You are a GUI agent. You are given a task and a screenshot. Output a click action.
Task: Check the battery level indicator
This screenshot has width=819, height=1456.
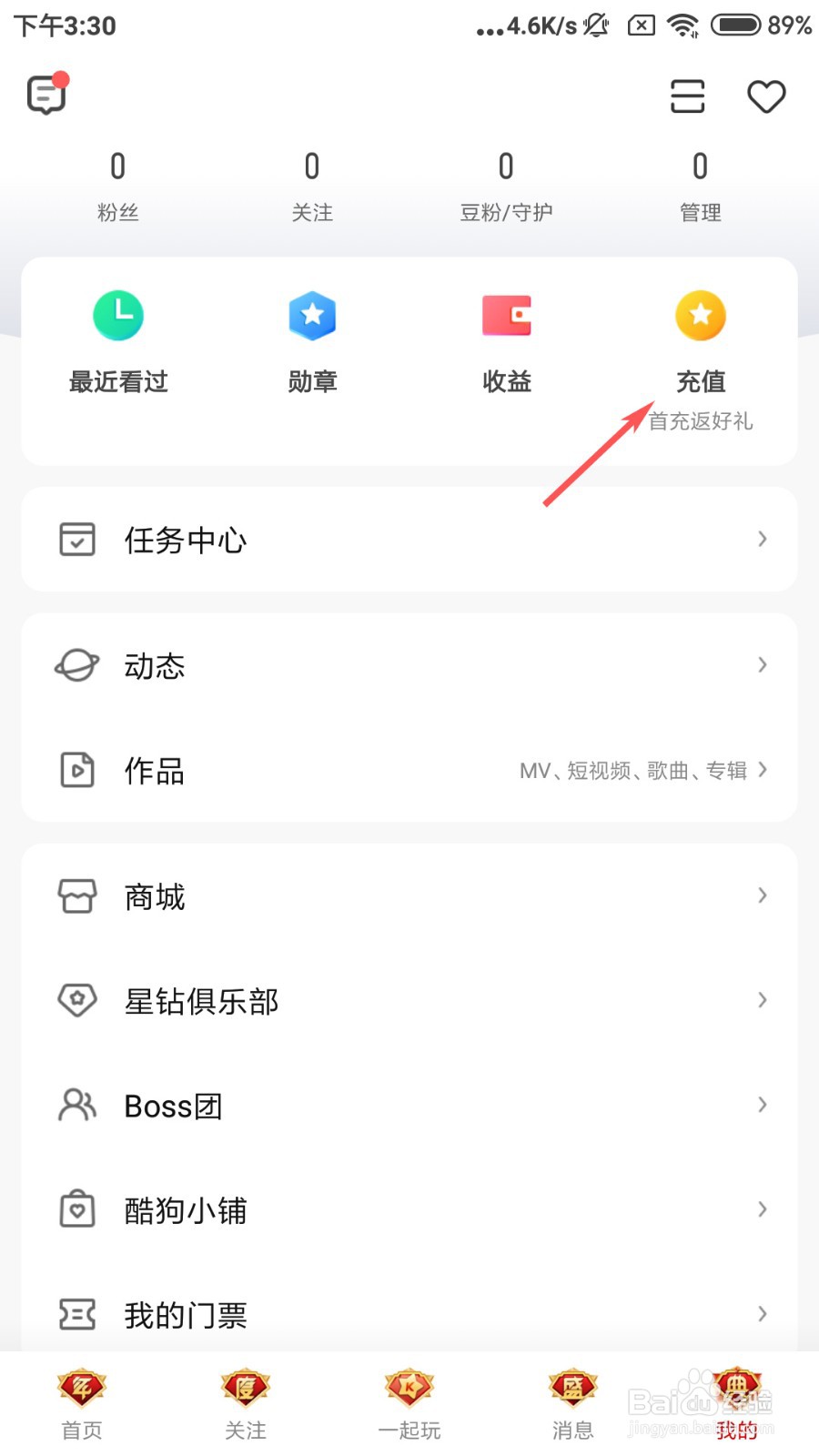click(x=743, y=25)
